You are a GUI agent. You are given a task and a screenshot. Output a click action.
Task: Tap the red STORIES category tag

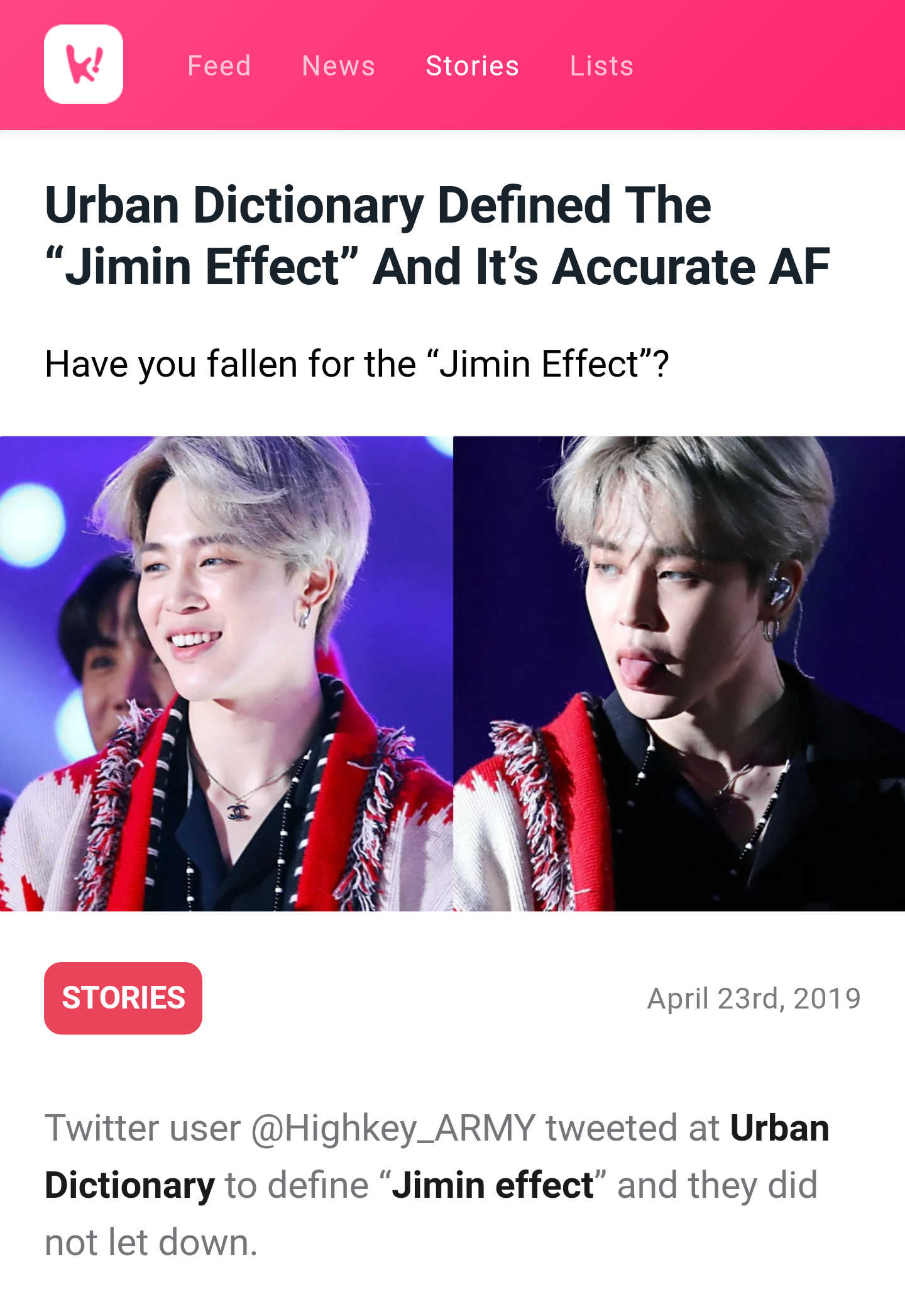(123, 998)
